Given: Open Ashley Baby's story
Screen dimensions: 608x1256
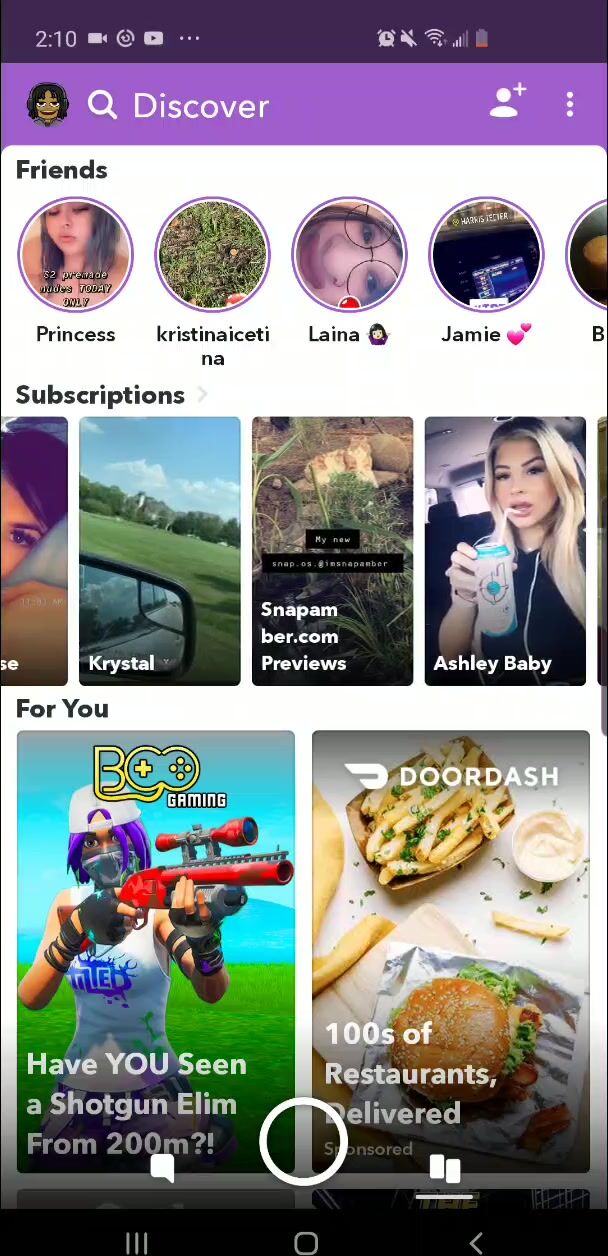Looking at the screenshot, I should coord(505,550).
